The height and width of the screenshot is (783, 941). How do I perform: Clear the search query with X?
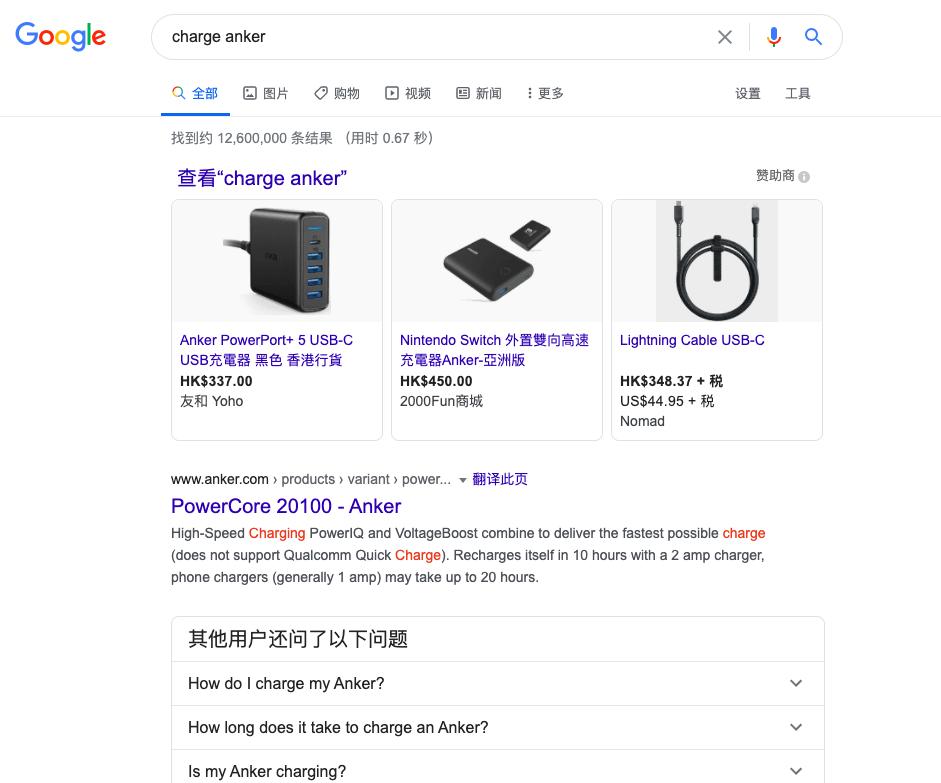[725, 37]
